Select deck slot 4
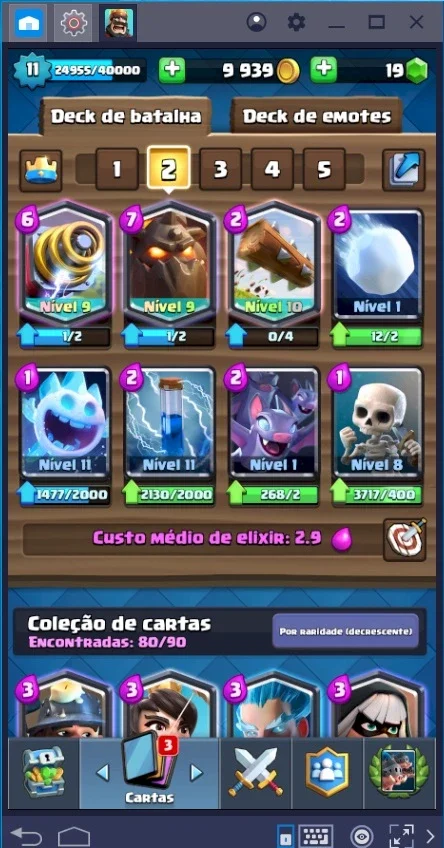 pos(272,169)
